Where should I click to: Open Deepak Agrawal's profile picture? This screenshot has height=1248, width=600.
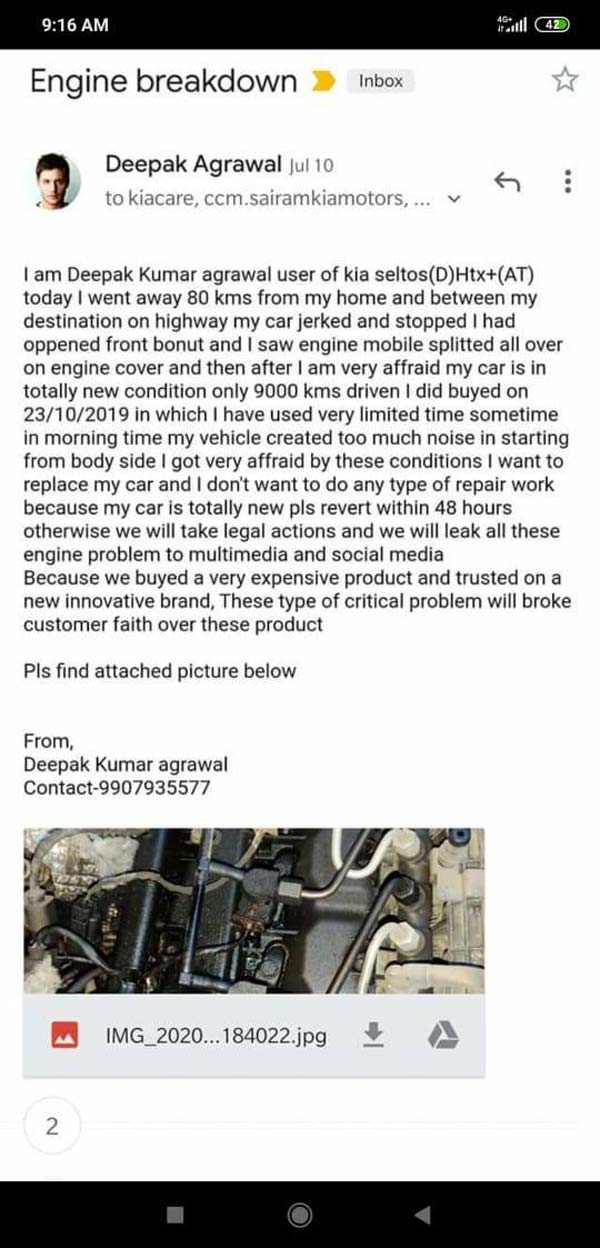click(x=58, y=181)
